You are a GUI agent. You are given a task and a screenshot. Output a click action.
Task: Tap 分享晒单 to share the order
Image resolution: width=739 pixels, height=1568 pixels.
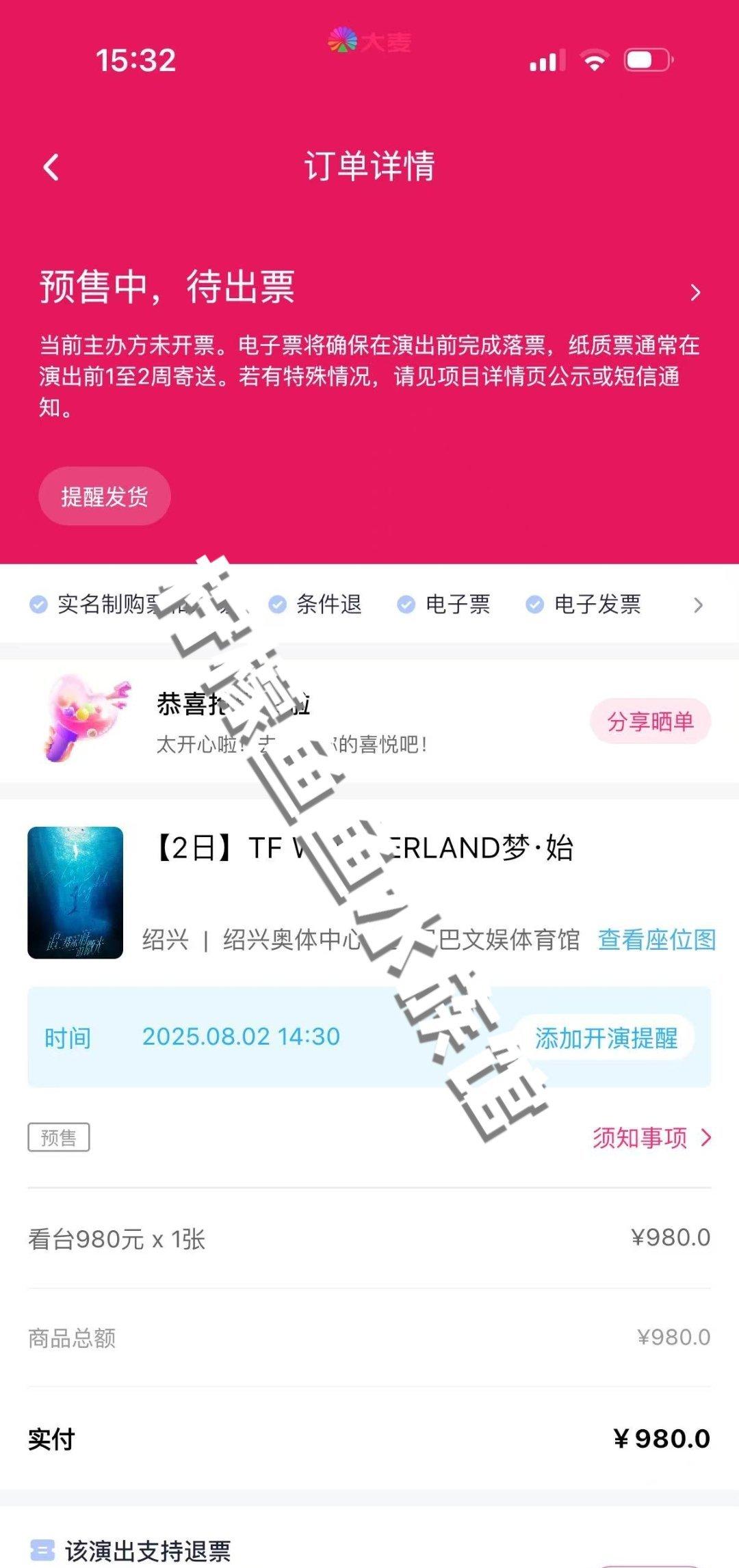click(651, 721)
